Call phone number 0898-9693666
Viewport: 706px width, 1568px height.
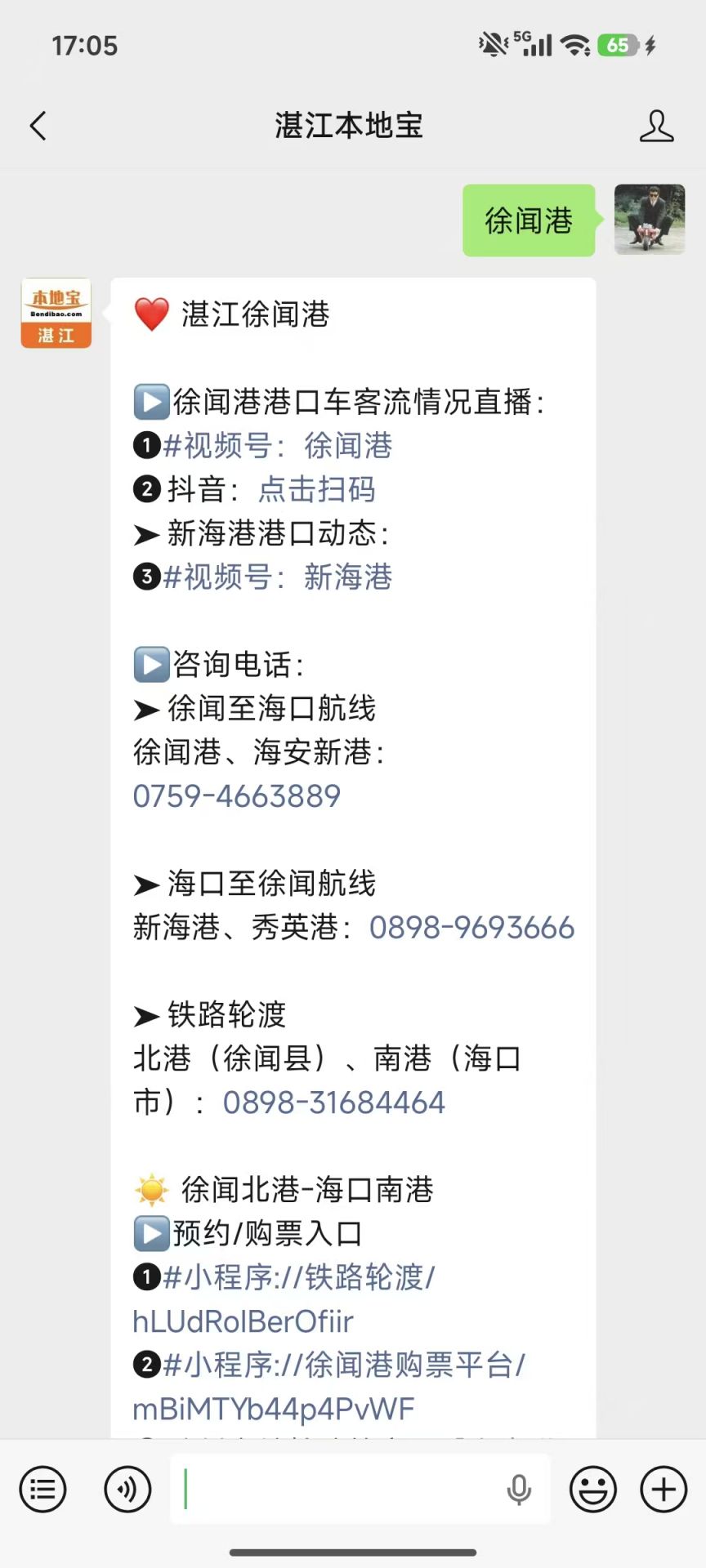tap(471, 928)
